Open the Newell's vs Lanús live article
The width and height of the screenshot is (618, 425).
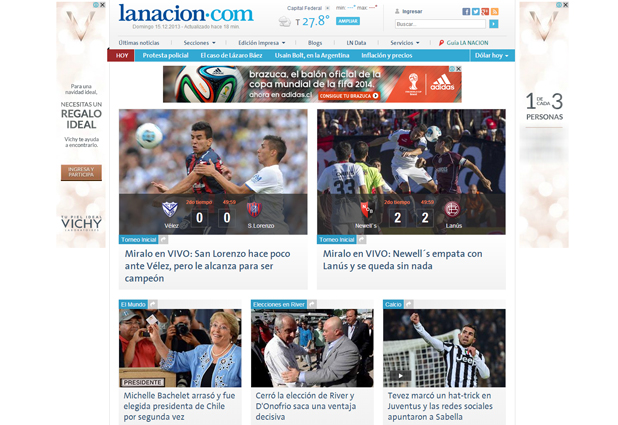pyautogui.click(x=402, y=261)
